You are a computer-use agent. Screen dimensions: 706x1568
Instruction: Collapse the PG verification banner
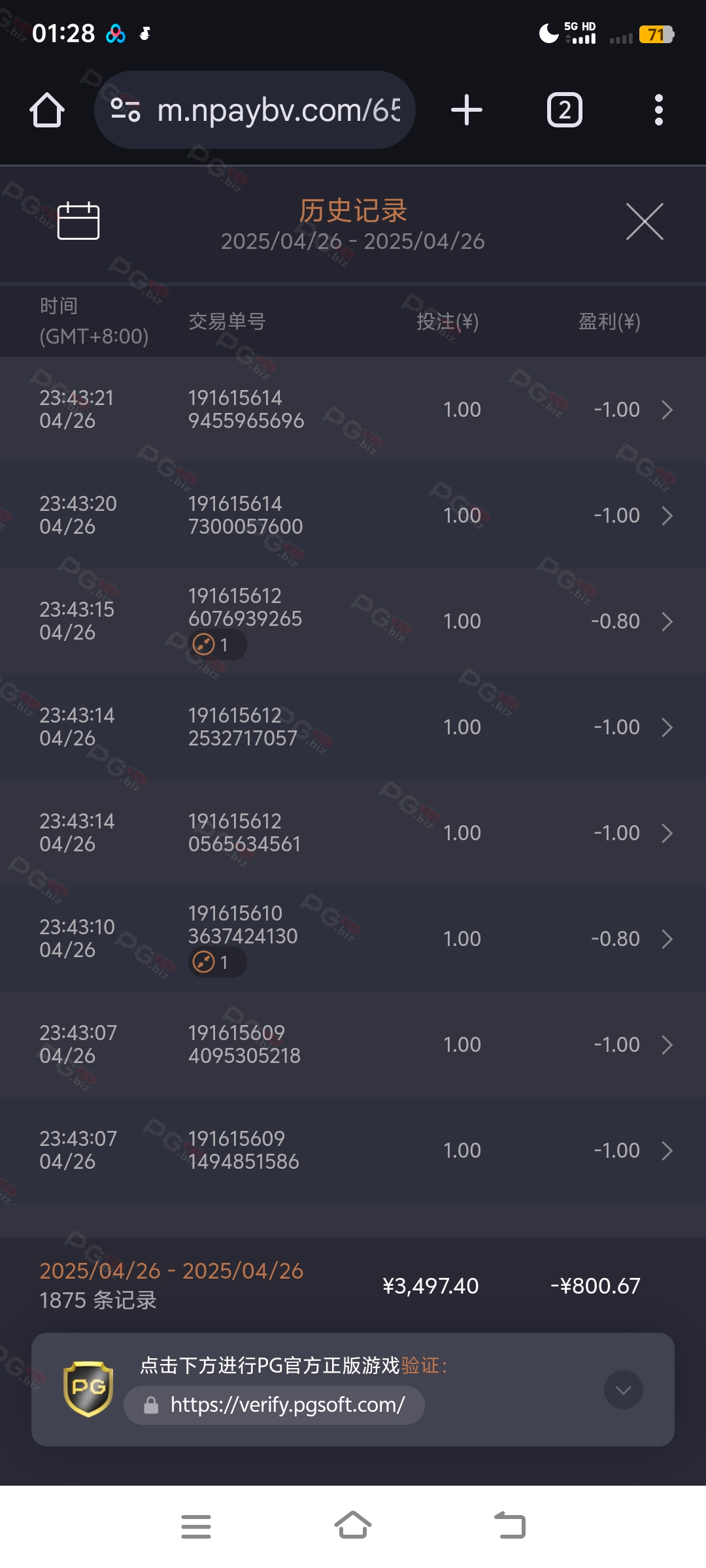624,1390
